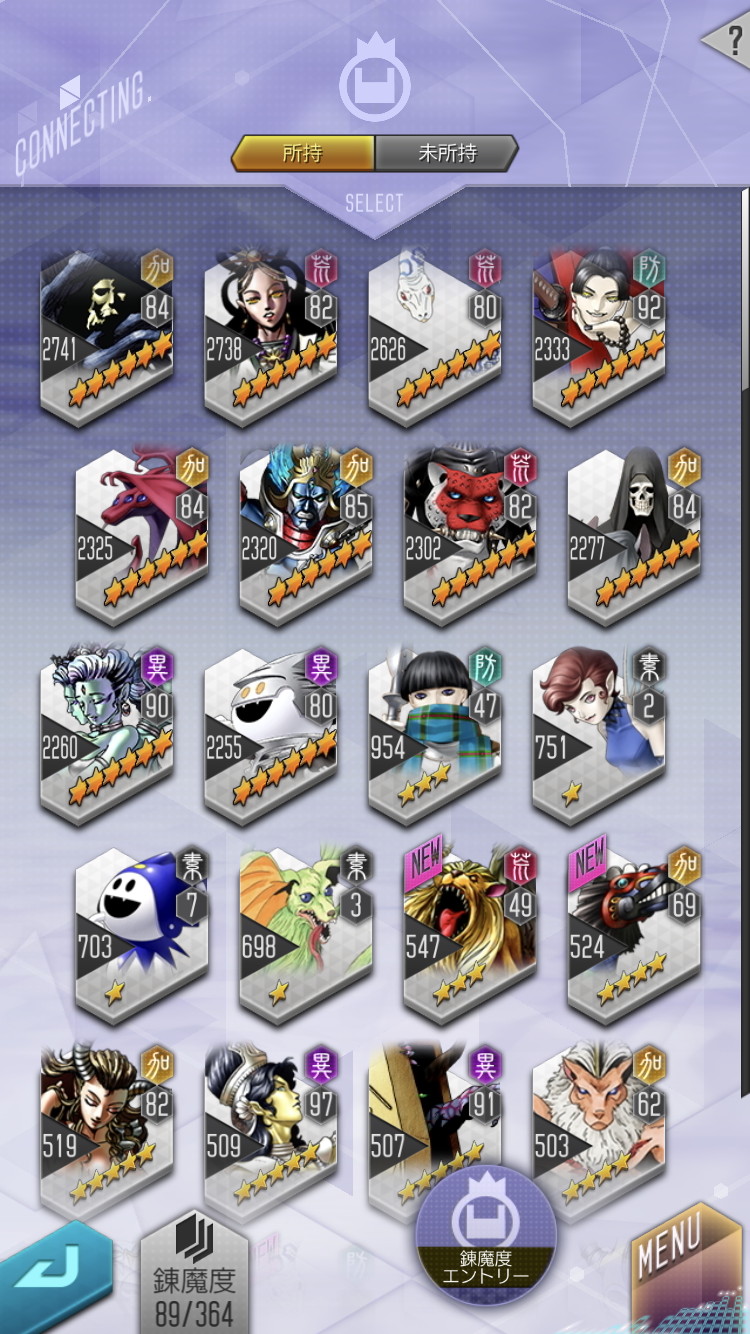Open the NEW card rated 524
750x1334 pixels.
(x=634, y=935)
